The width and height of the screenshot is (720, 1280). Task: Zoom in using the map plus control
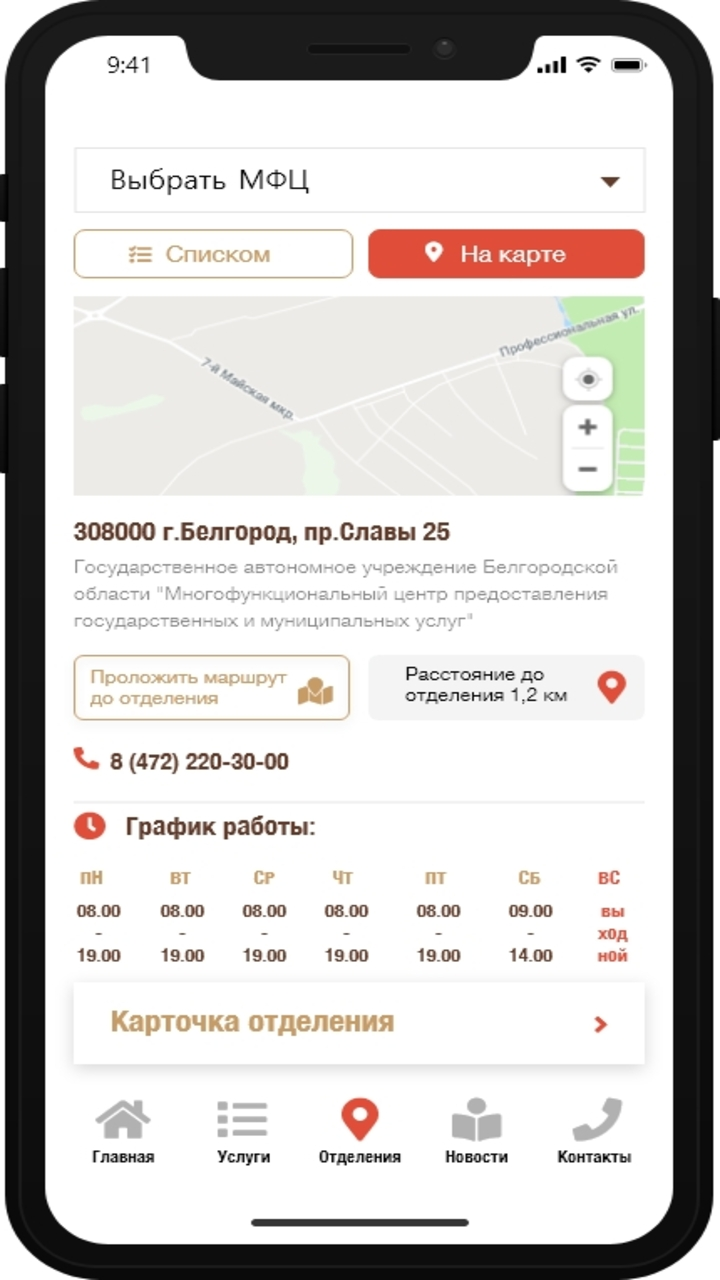coord(587,426)
